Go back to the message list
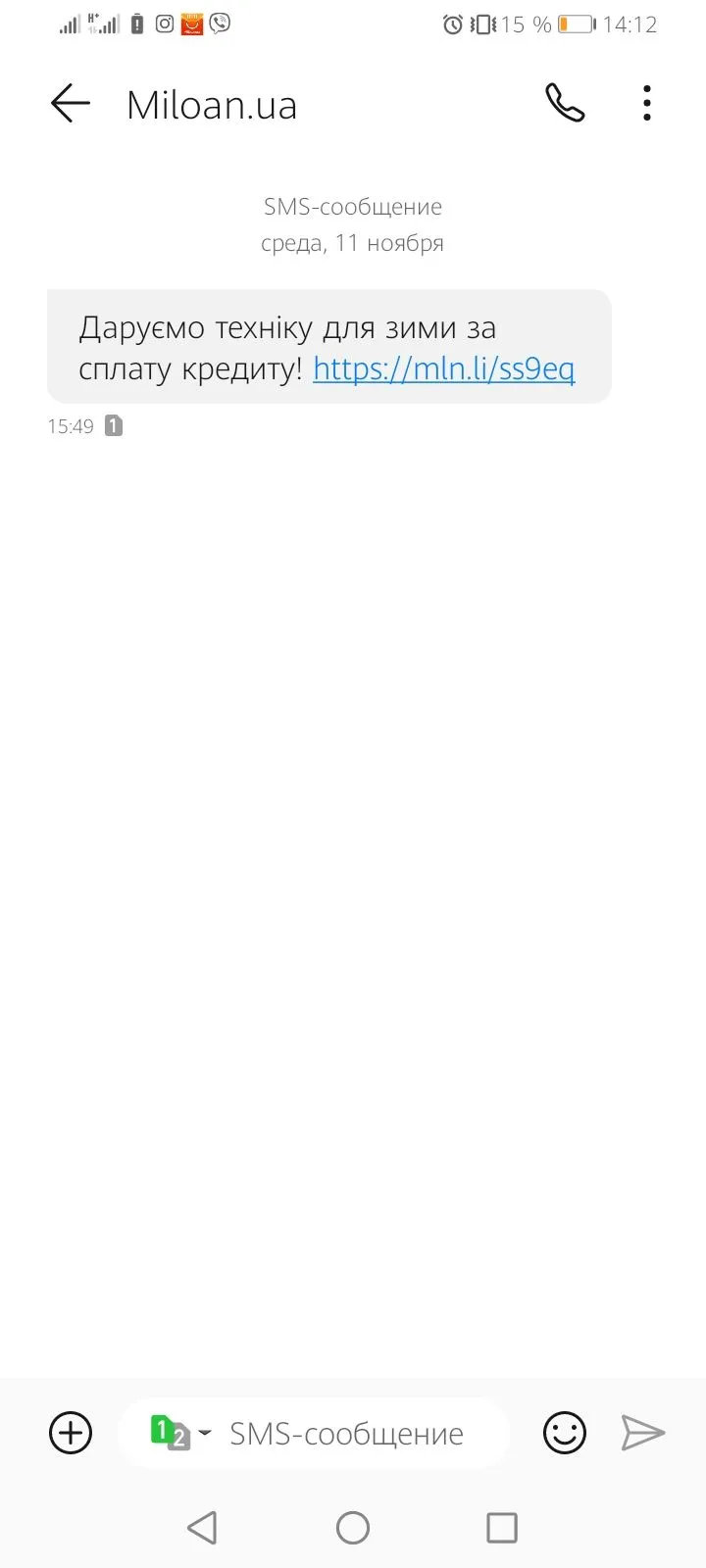This screenshot has width=706, height=1568. (x=71, y=104)
